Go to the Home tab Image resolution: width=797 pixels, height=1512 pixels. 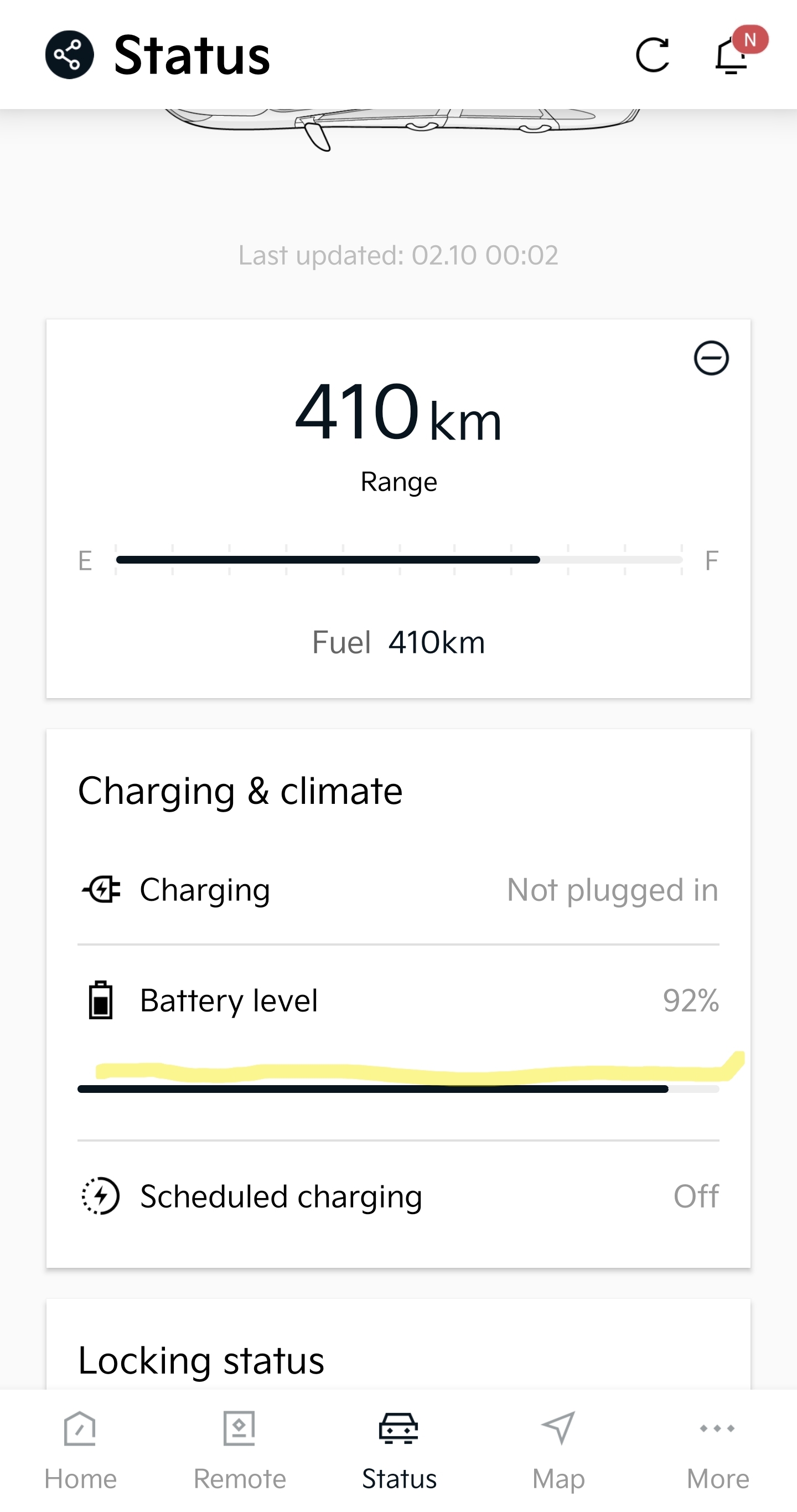80,1450
